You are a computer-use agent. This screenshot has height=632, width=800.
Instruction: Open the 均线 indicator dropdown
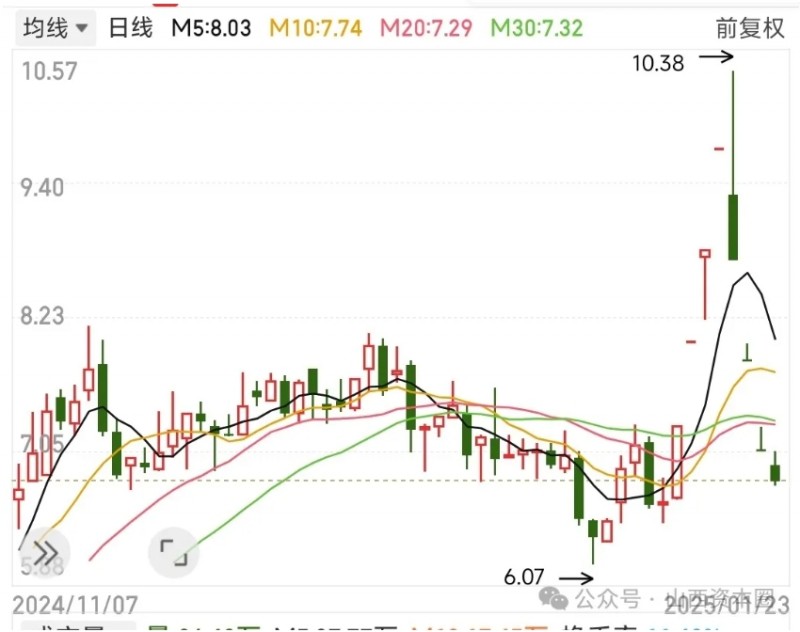click(x=56, y=28)
